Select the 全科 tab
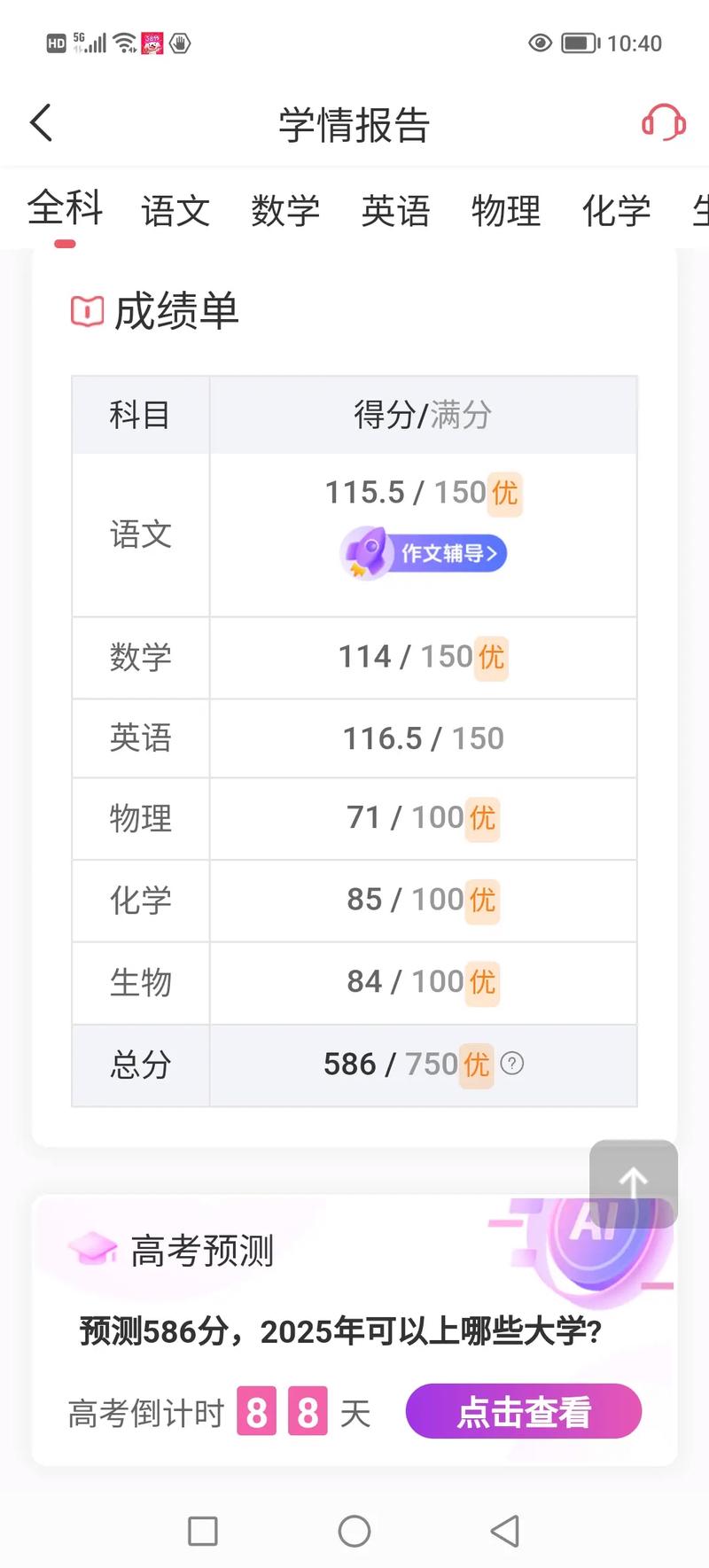 66,211
